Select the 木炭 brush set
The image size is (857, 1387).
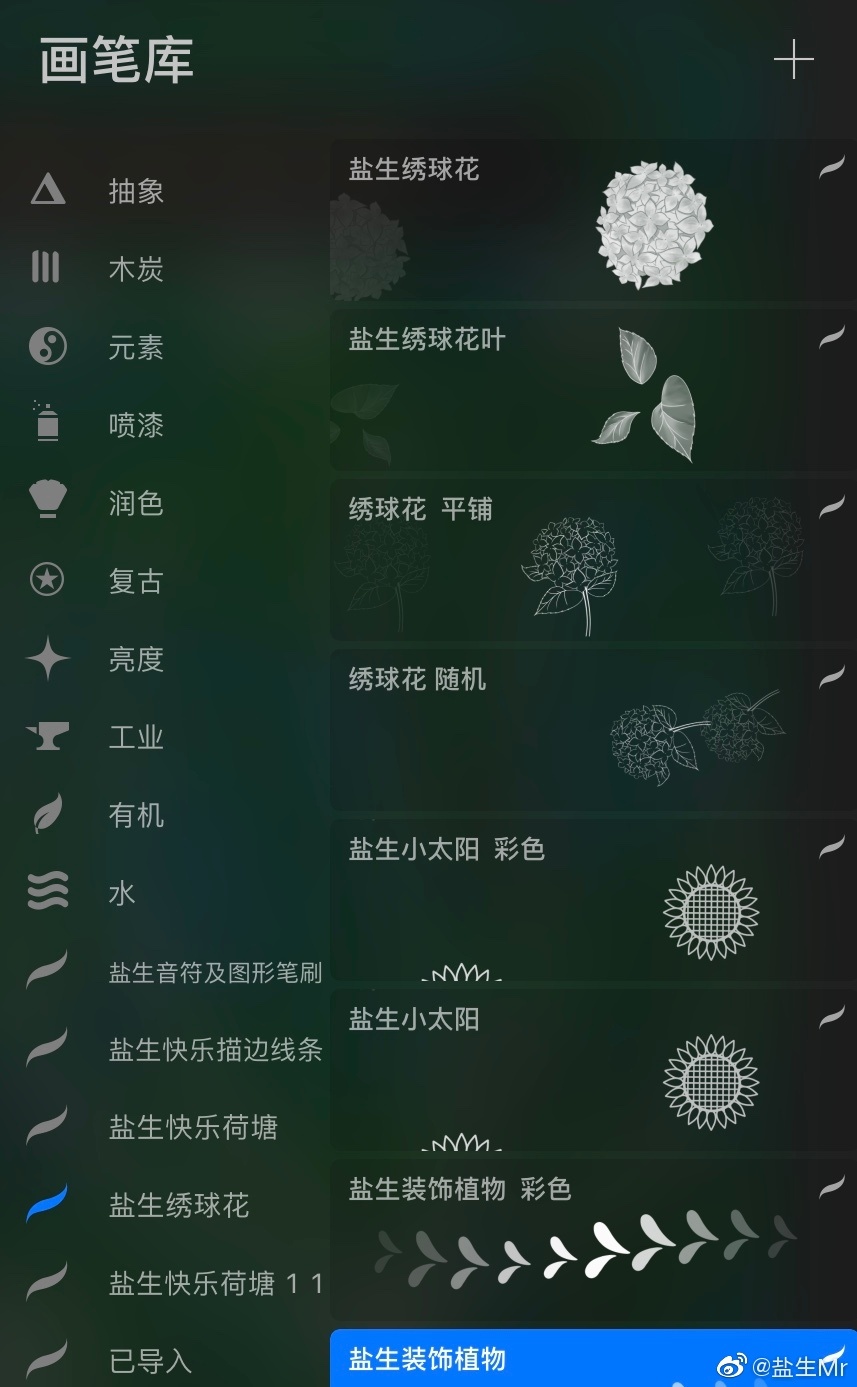(136, 269)
